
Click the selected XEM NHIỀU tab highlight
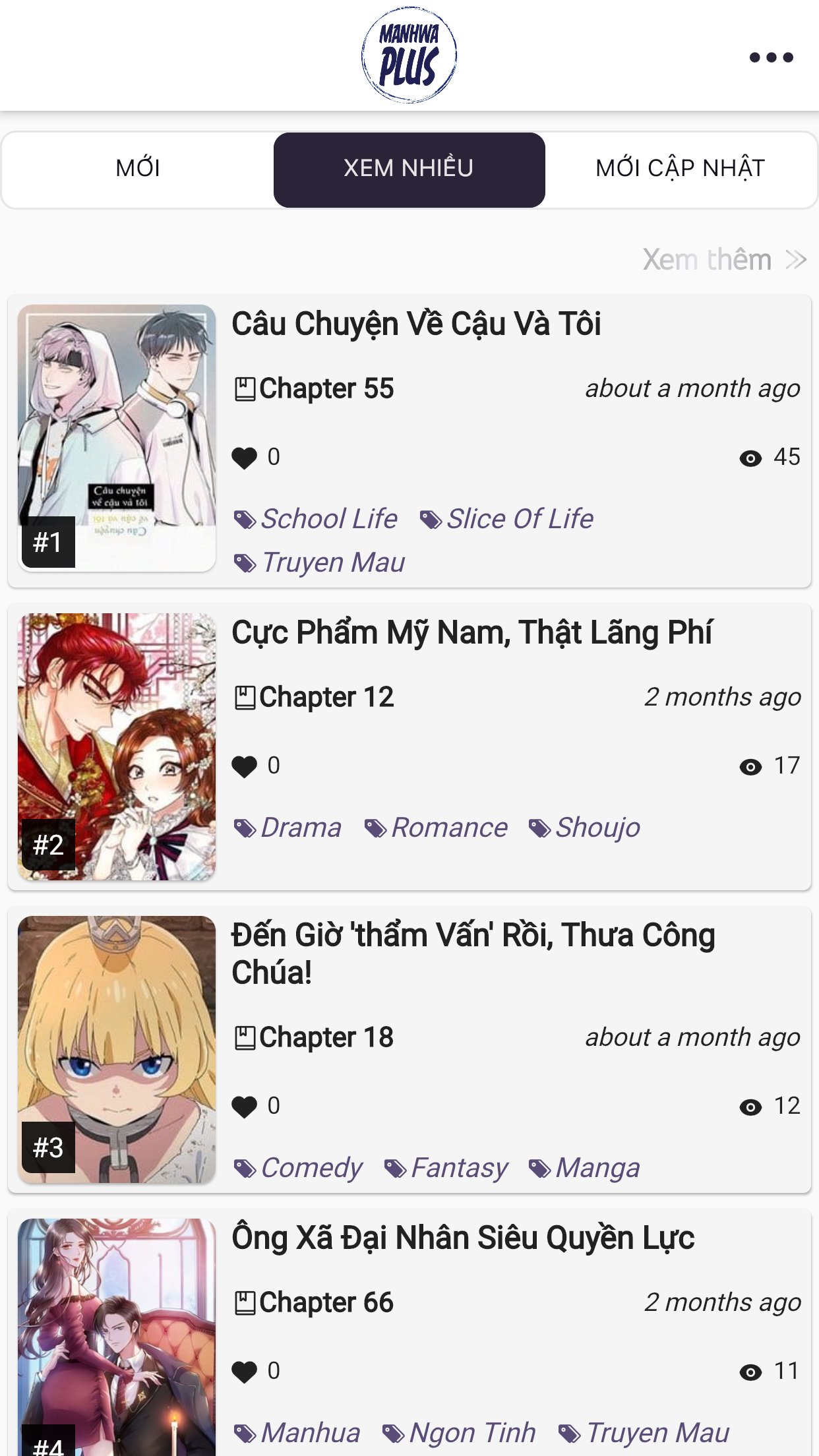click(x=409, y=167)
